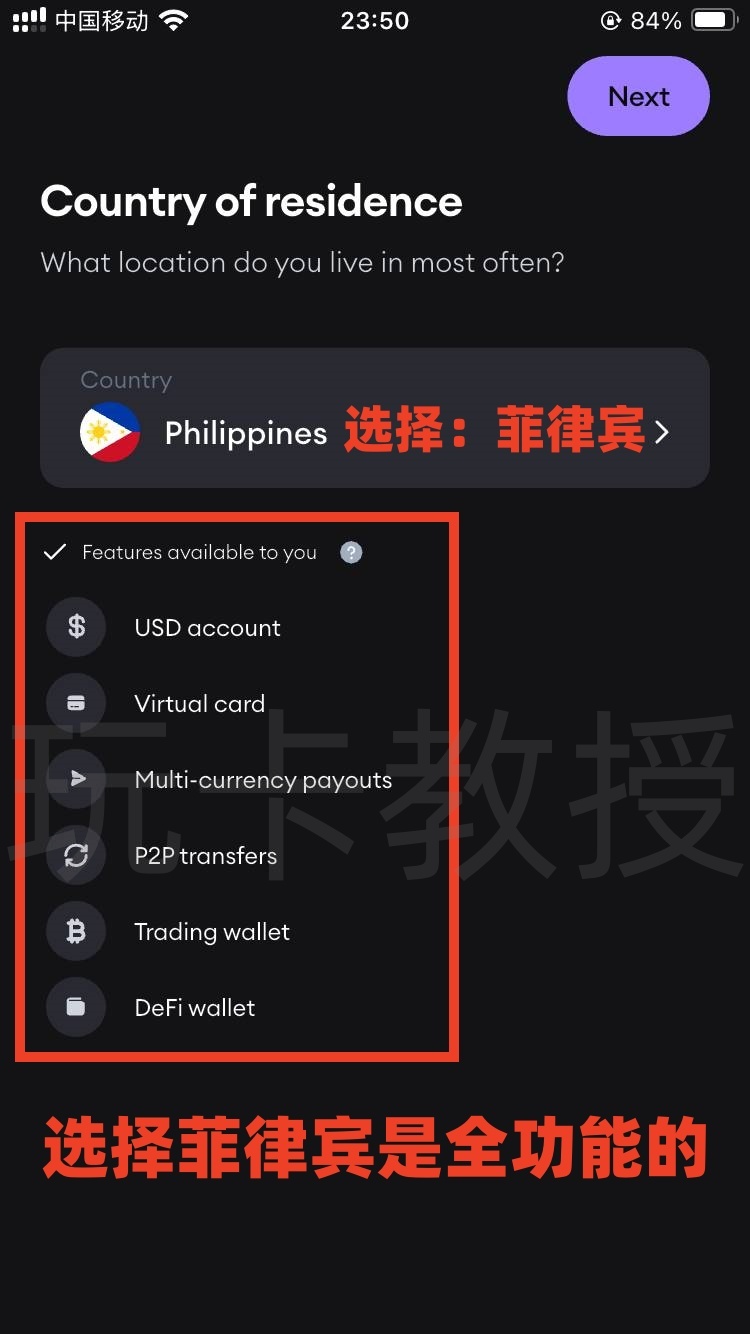Viewport: 750px width, 1334px height.
Task: Click the 23:50 time display
Action: coord(375,20)
